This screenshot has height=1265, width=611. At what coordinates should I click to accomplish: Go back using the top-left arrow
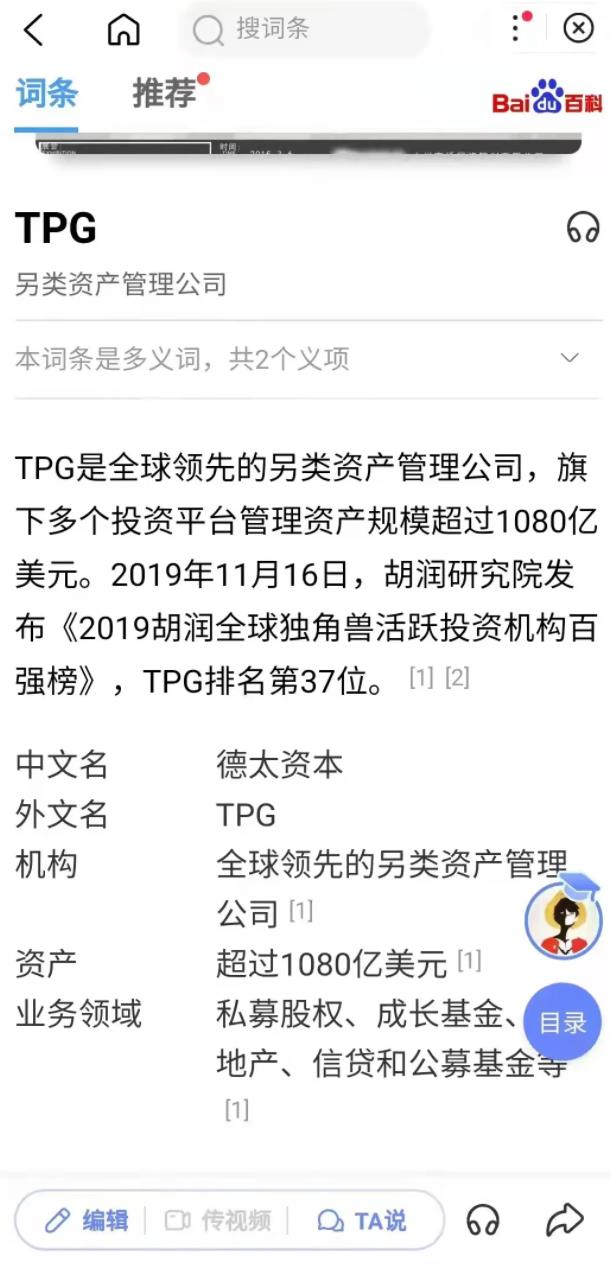[x=33, y=30]
